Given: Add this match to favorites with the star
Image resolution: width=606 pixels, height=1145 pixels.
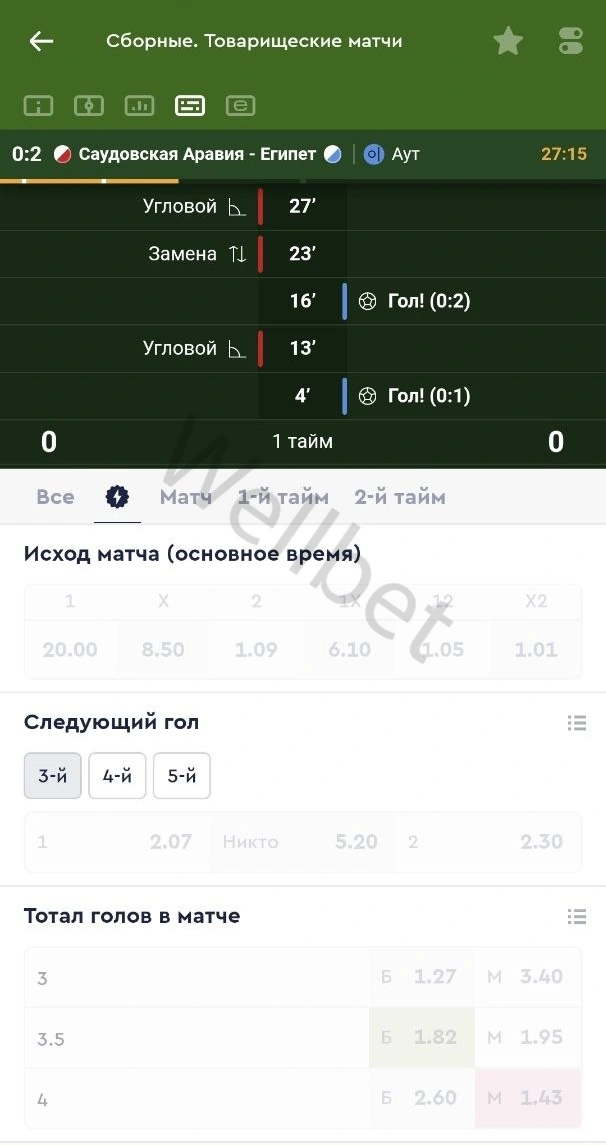Looking at the screenshot, I should point(508,41).
